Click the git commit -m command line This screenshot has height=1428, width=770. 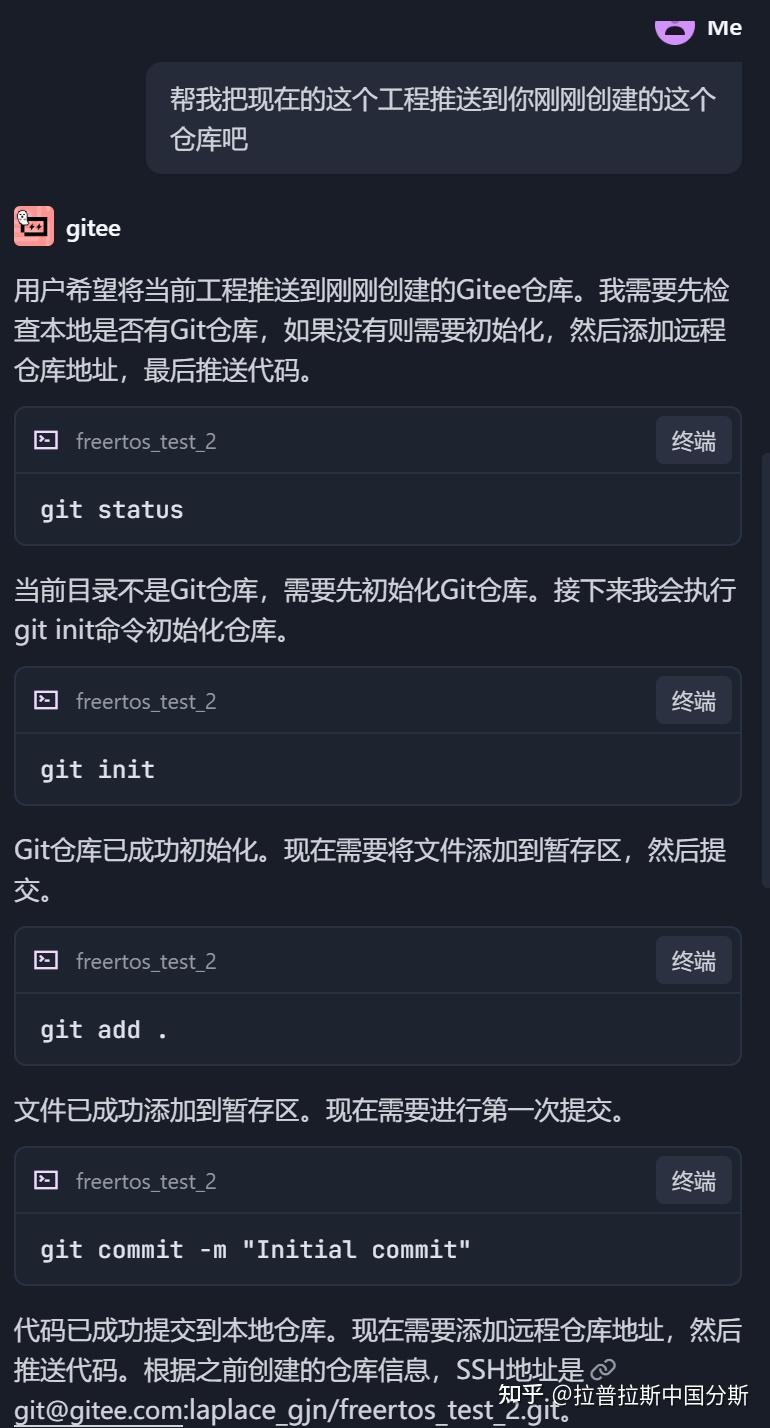[256, 1249]
